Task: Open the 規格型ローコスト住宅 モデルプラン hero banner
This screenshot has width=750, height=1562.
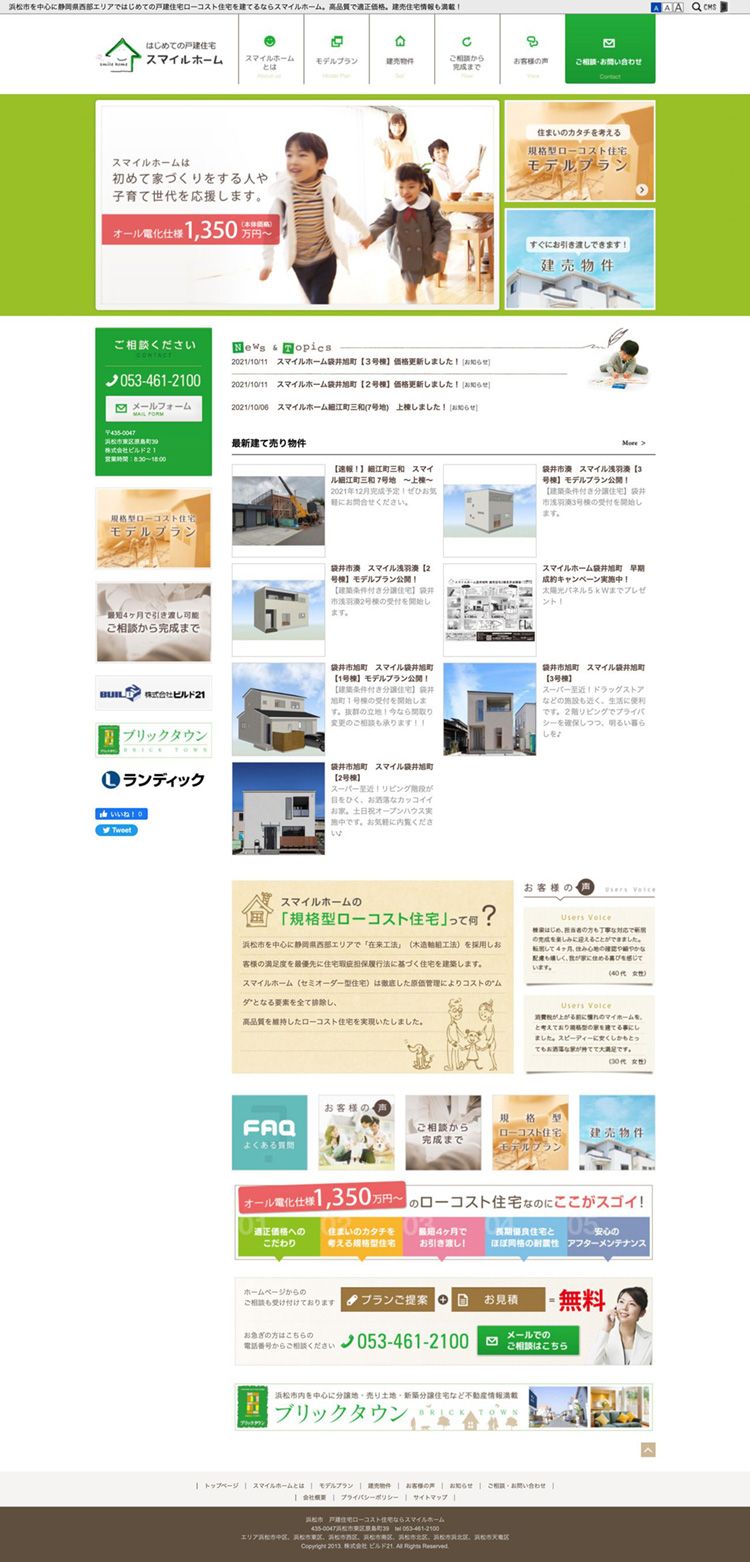Action: pos(579,151)
